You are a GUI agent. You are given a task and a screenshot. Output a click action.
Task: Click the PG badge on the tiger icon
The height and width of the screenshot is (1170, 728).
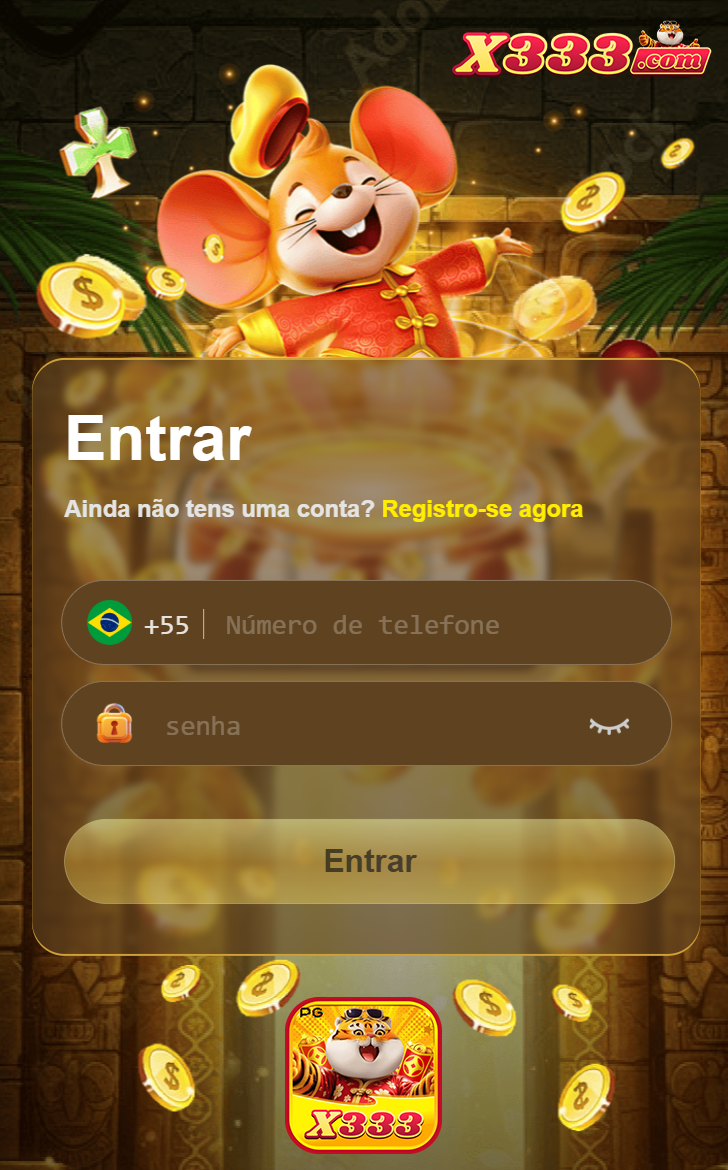tap(311, 1013)
